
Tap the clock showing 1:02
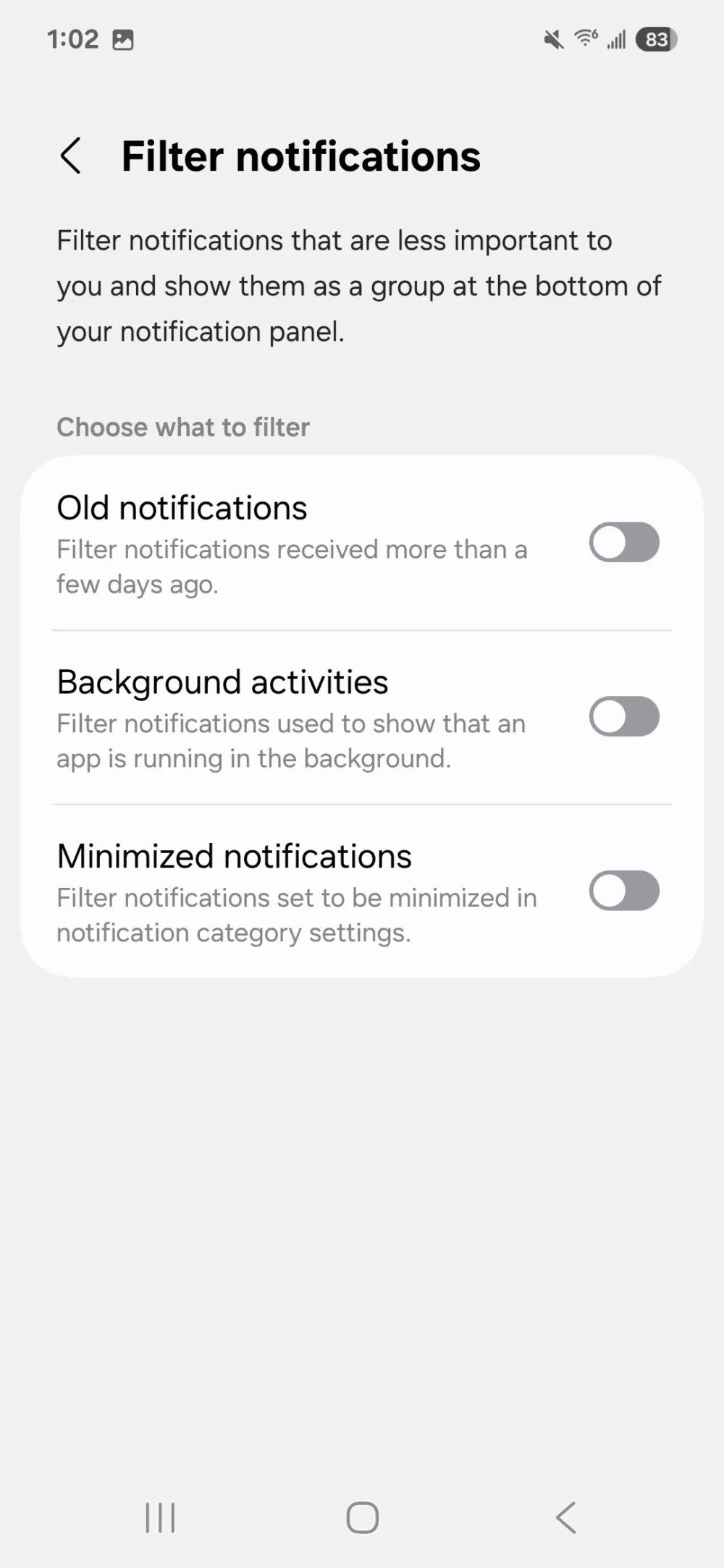pos(74,38)
